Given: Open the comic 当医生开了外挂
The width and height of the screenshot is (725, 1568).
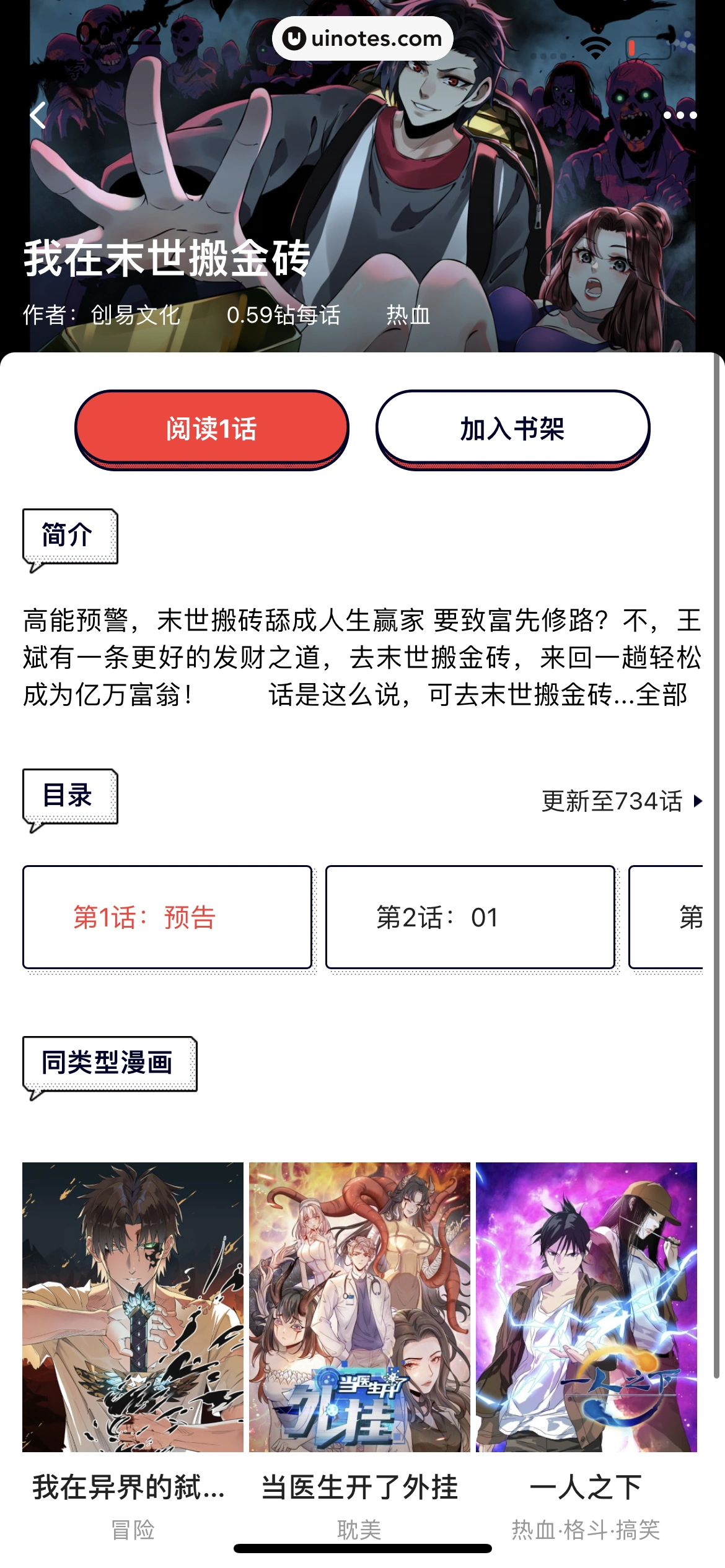Looking at the screenshot, I should (359, 1308).
